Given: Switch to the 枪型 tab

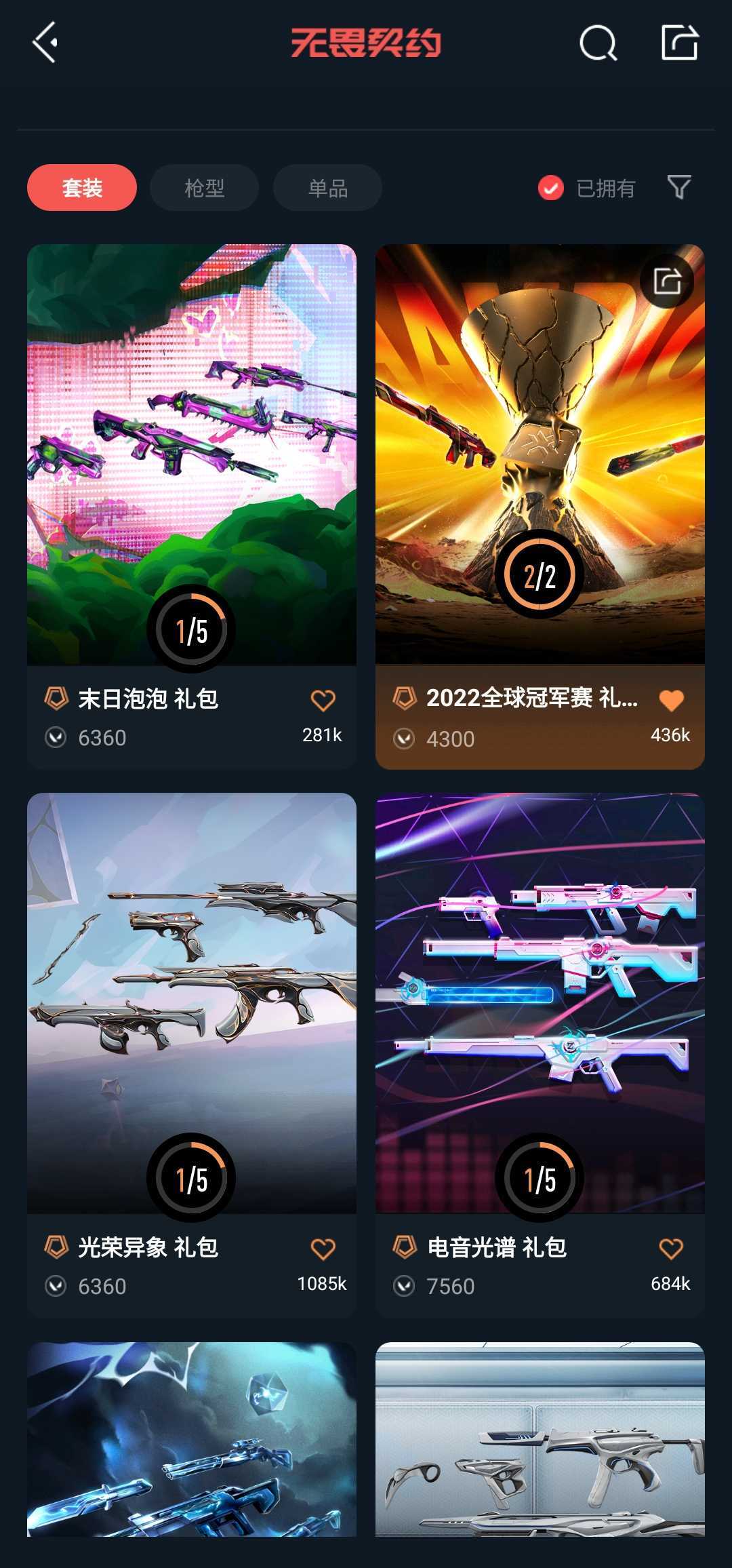Looking at the screenshot, I should (x=204, y=188).
